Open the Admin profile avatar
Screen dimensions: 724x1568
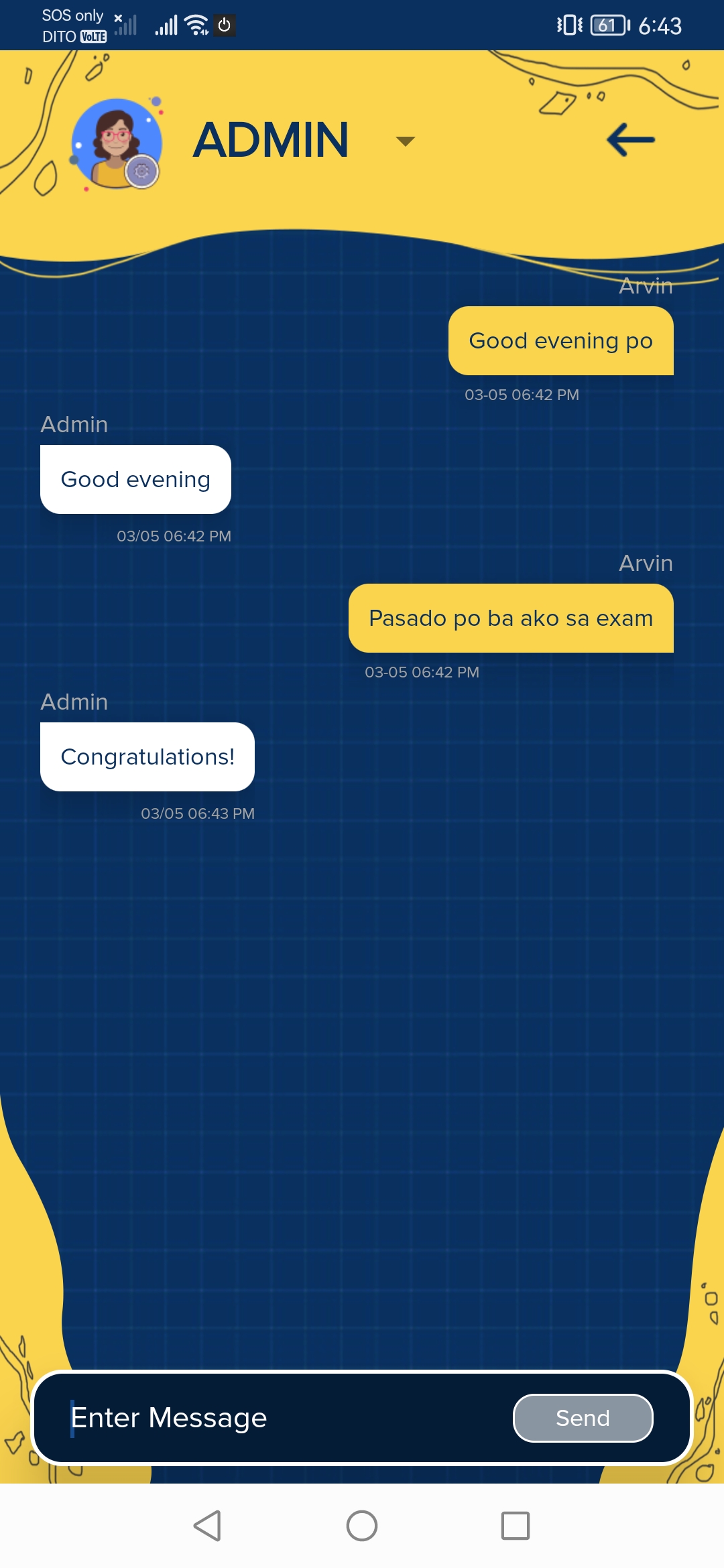click(117, 143)
